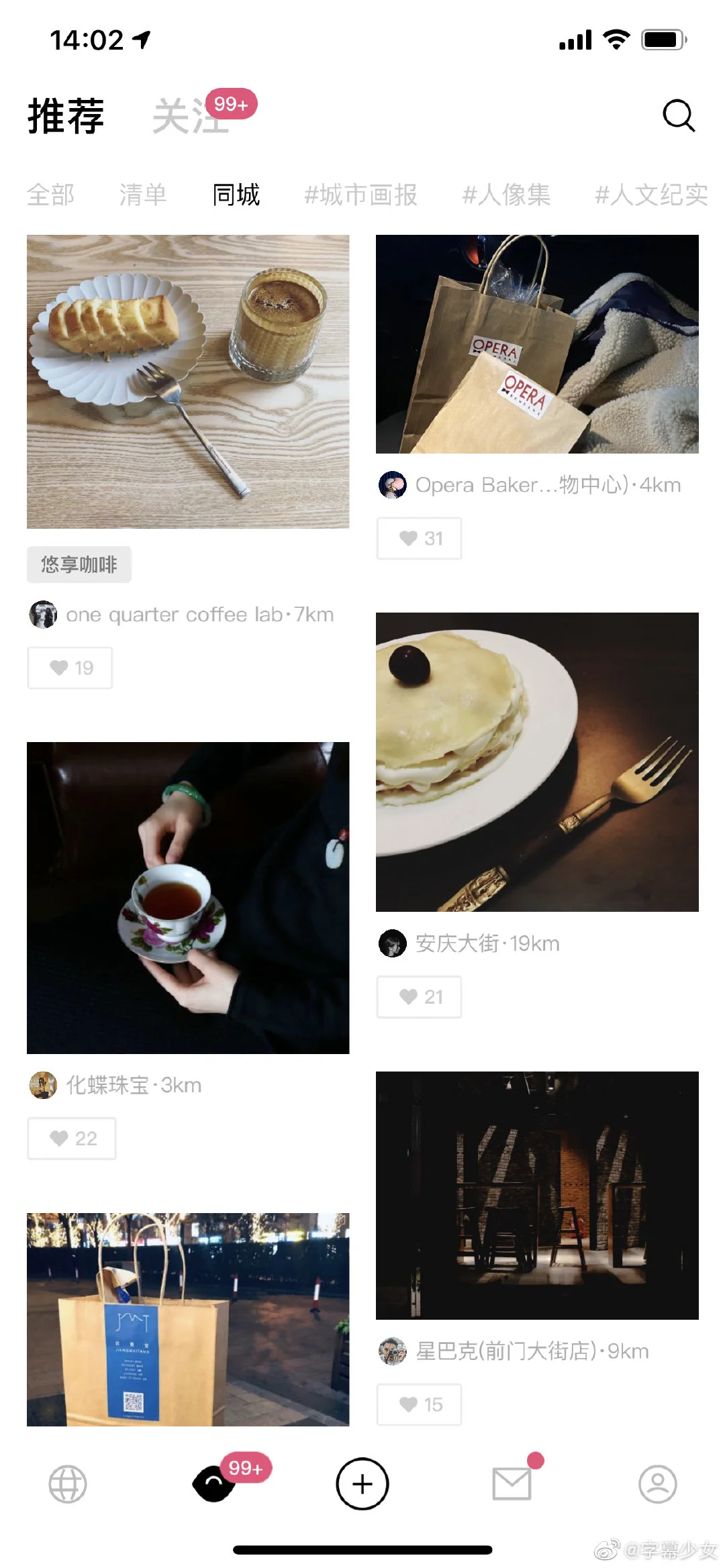The height and width of the screenshot is (1568, 725).
Task: Like the Opera Bakery post
Action: point(420,538)
